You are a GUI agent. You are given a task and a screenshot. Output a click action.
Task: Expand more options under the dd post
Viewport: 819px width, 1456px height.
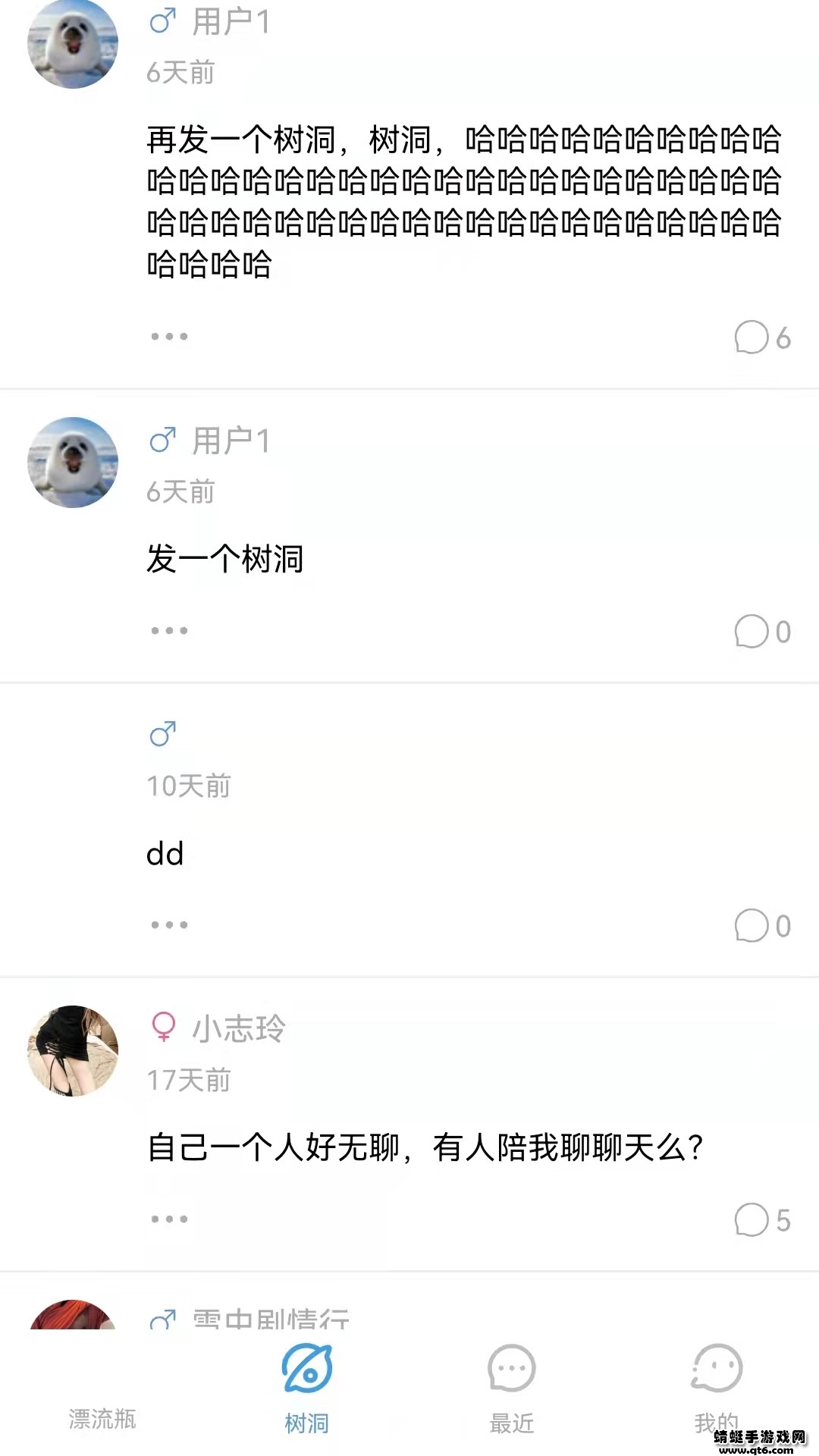click(168, 924)
